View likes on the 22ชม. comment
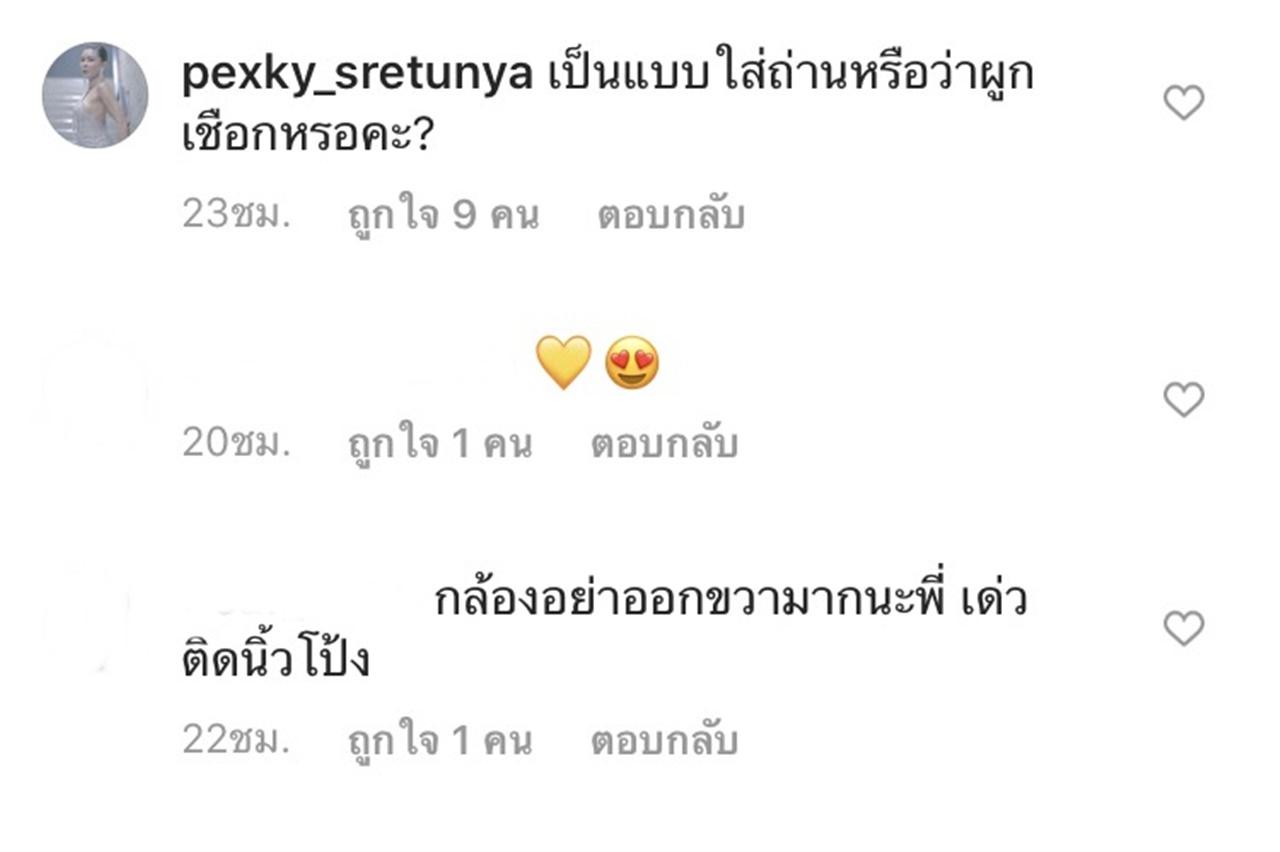The height and width of the screenshot is (852, 1280). coord(439,741)
